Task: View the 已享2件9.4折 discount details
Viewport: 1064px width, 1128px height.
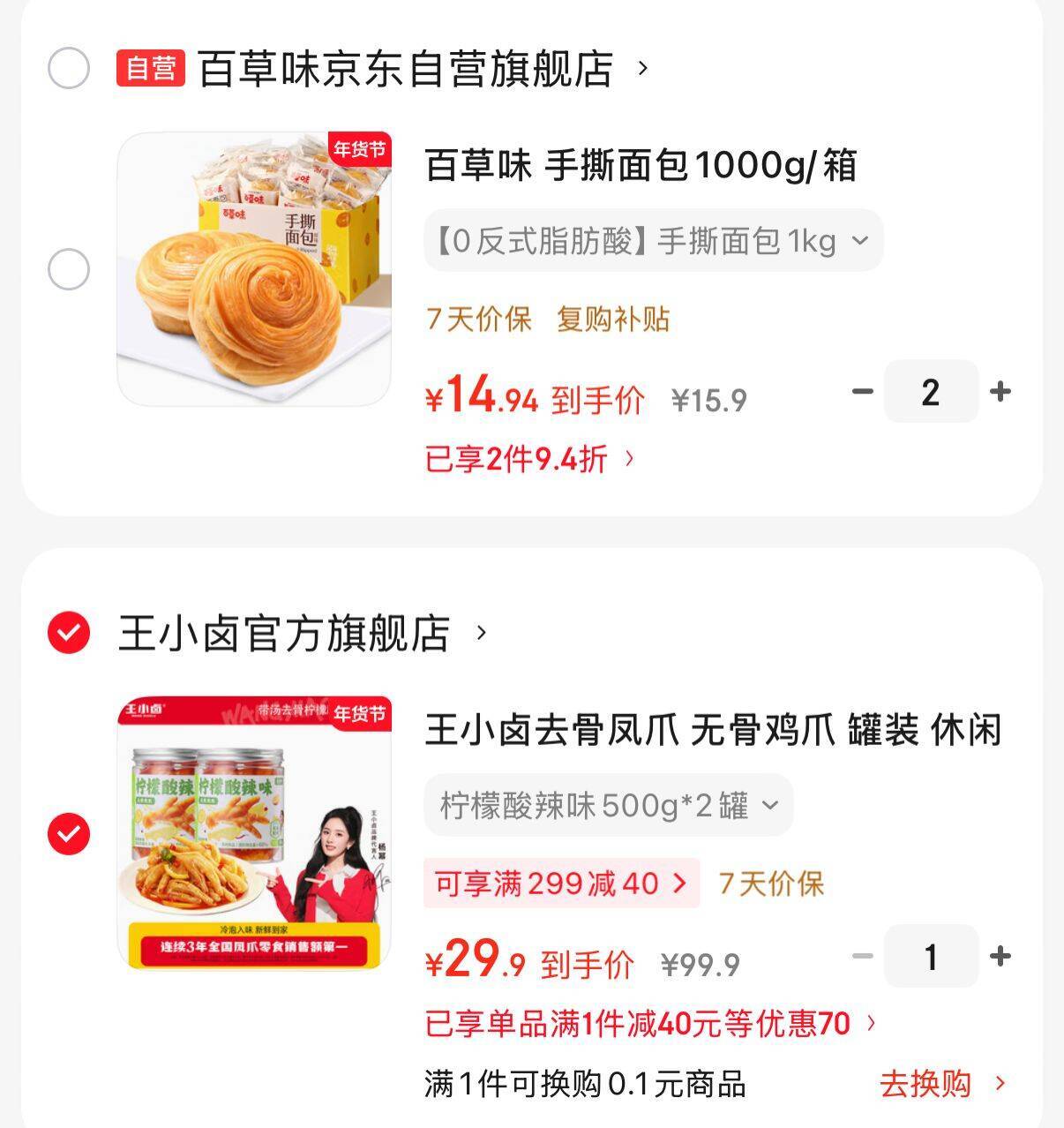Action: (529, 459)
